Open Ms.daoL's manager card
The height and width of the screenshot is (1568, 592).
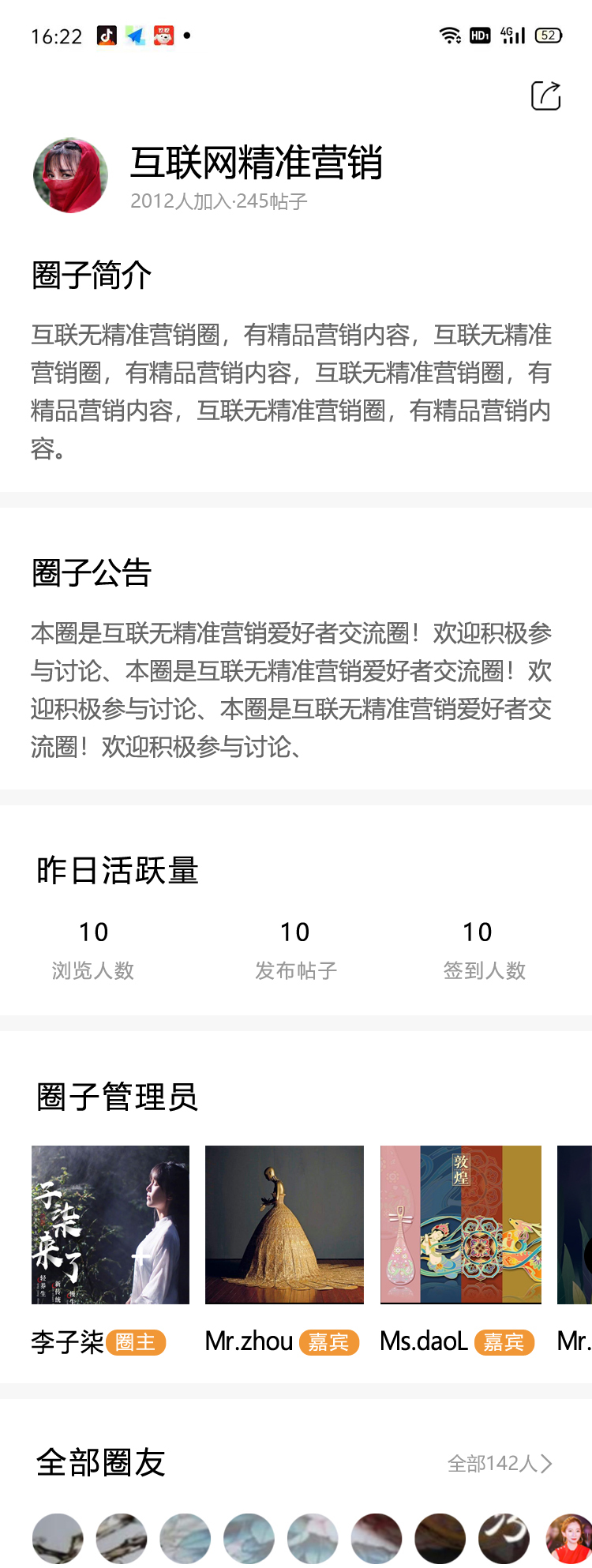coord(460,1224)
